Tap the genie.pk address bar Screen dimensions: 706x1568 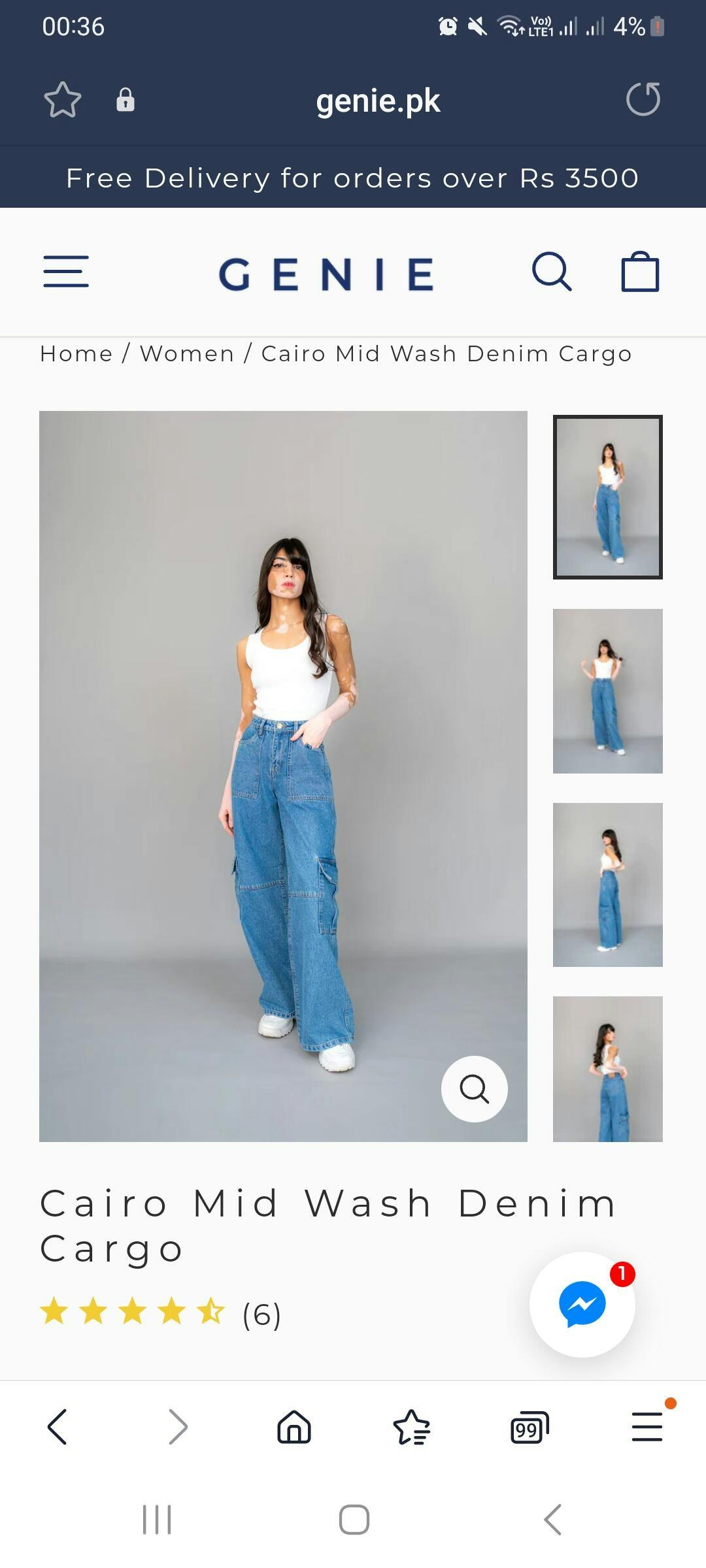point(378,101)
